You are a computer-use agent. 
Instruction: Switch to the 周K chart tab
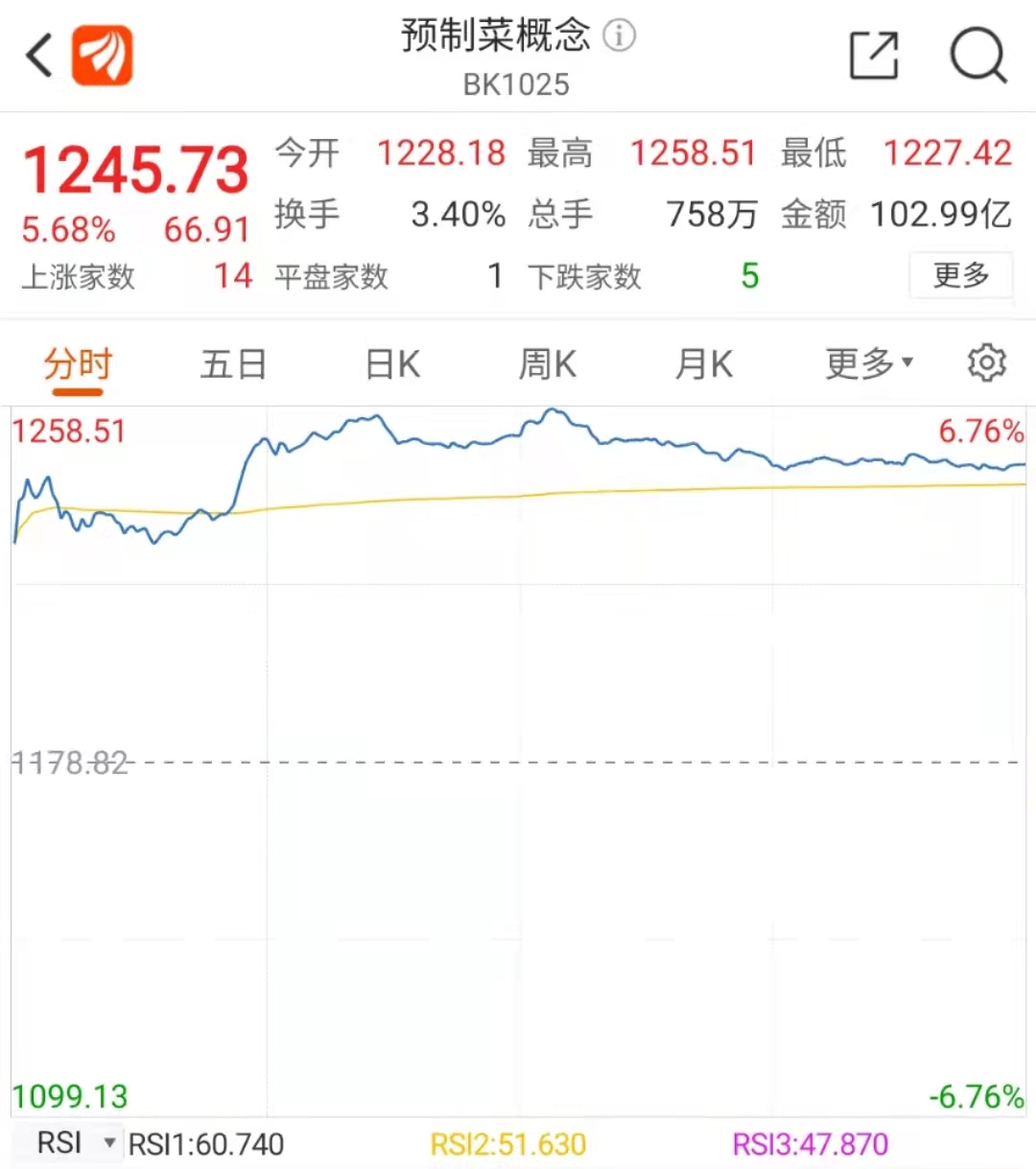(x=548, y=365)
